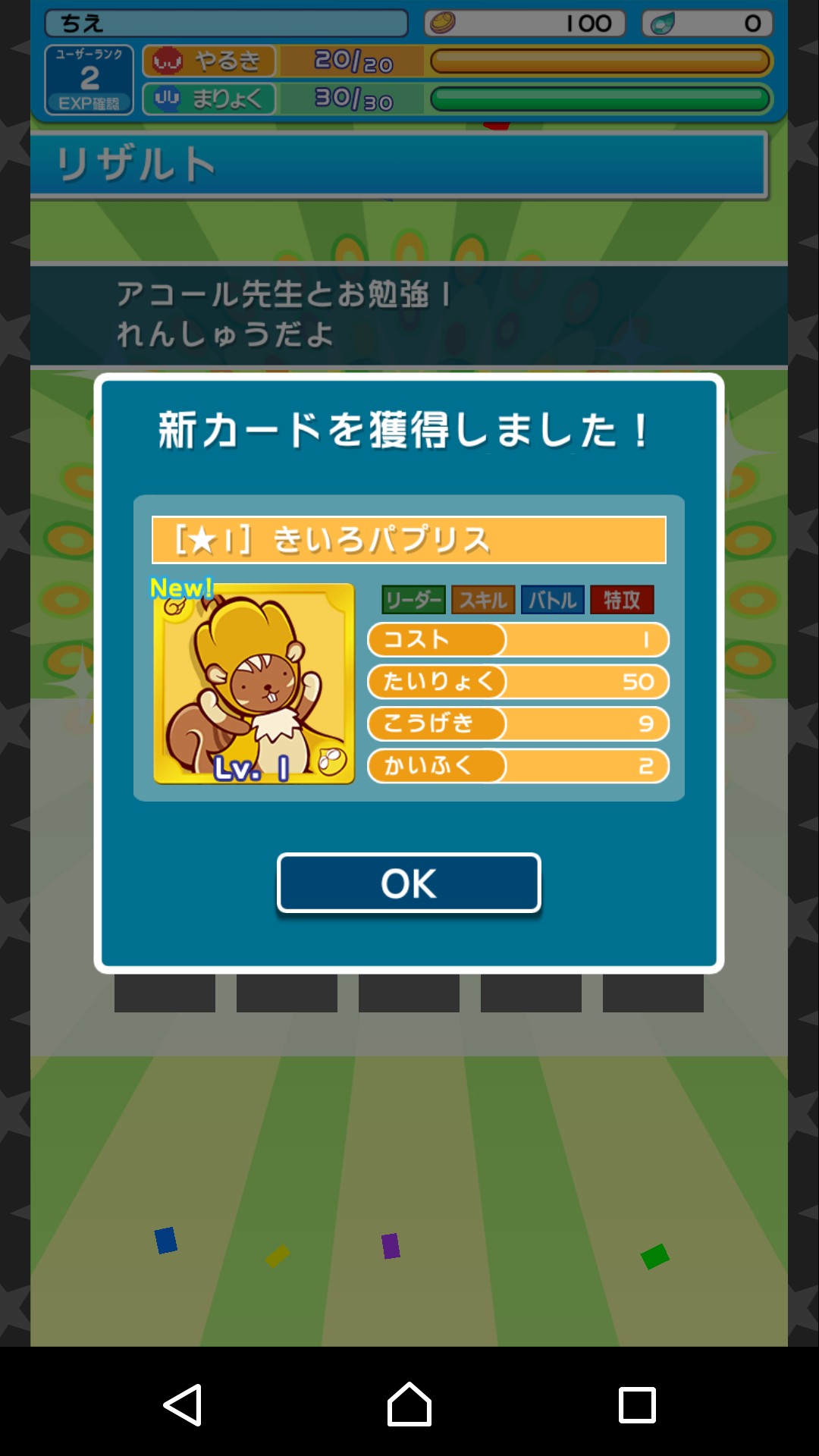Tap the スキル tag on the card
Viewport: 819px width, 1456px height.
483,600
